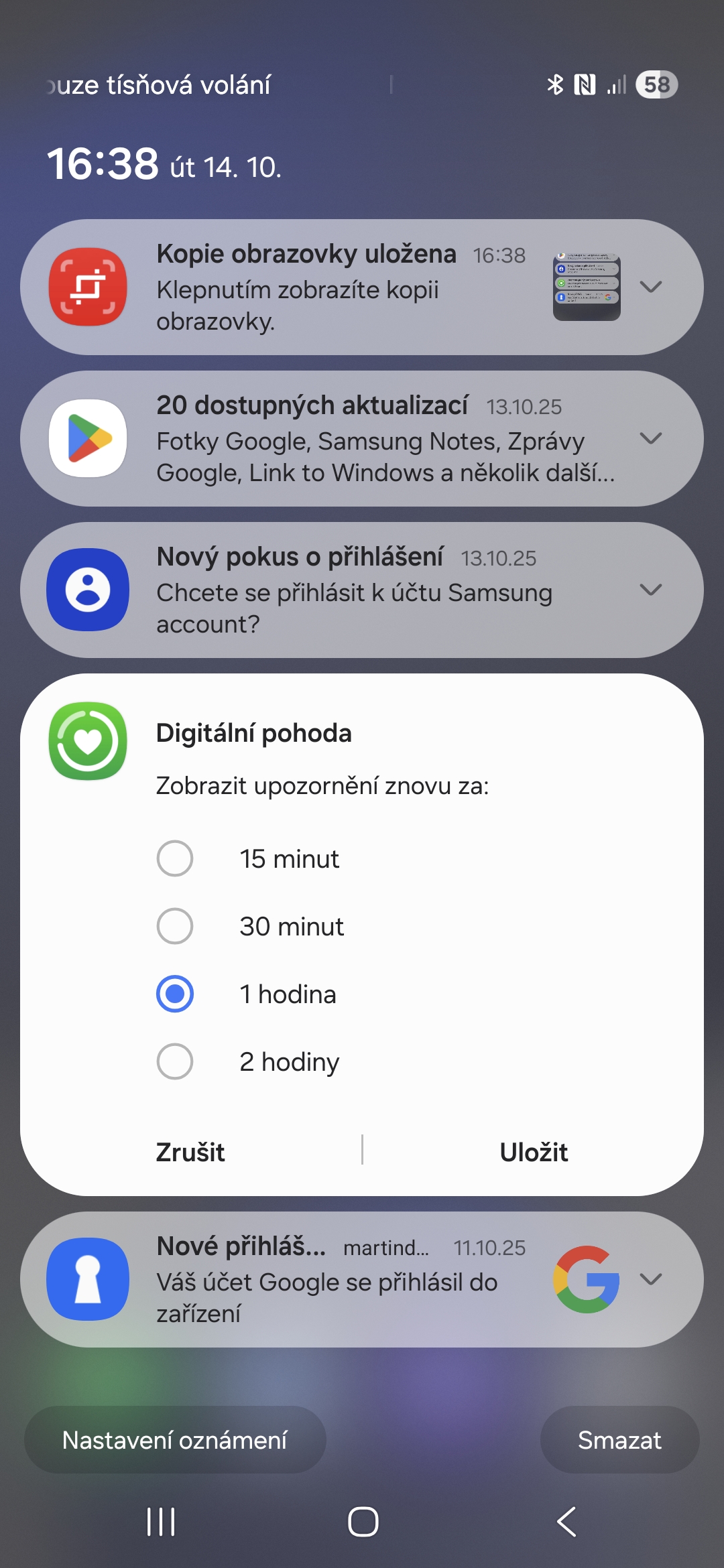Open Nastavení oznámení

175,1439
